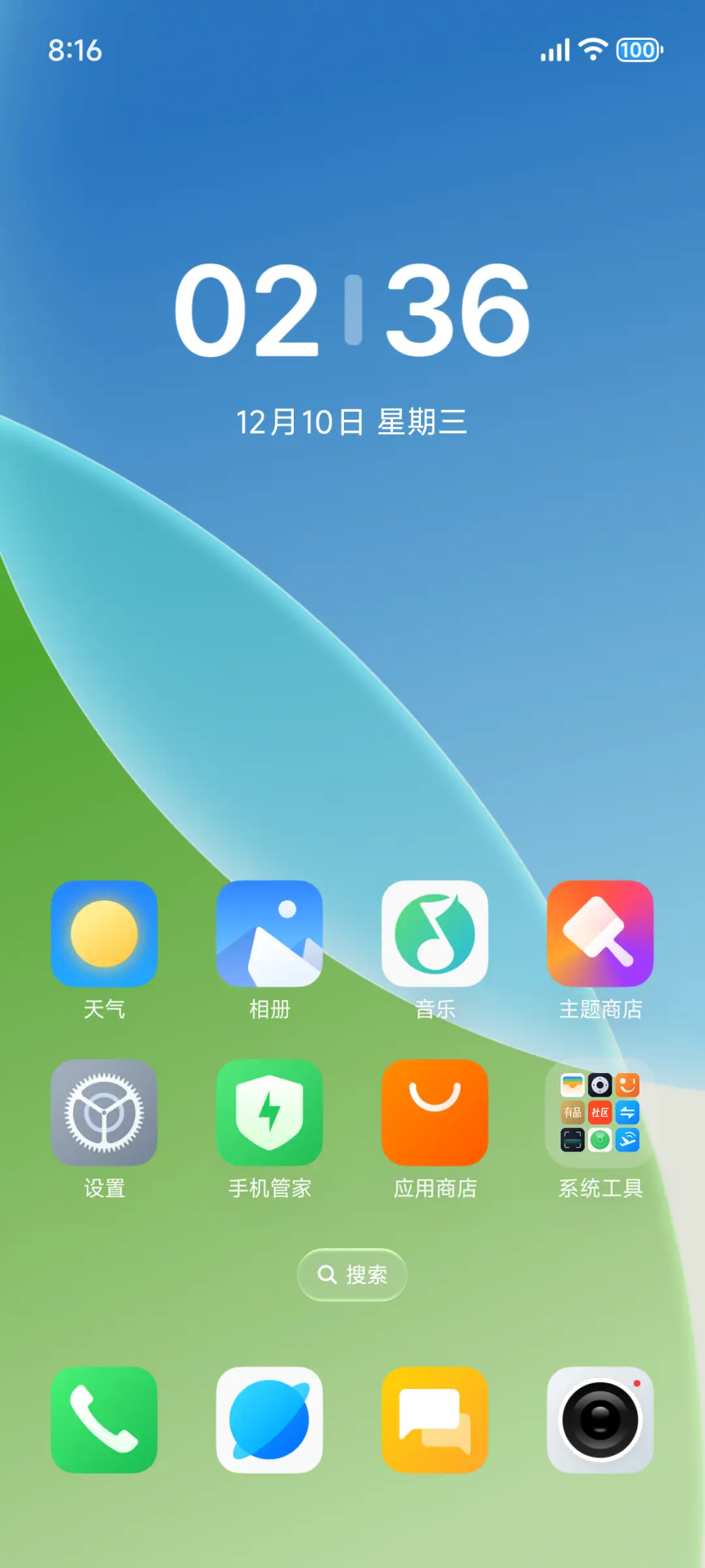Open 主题商店 theme store
This screenshot has width=705, height=1568.
(x=600, y=933)
